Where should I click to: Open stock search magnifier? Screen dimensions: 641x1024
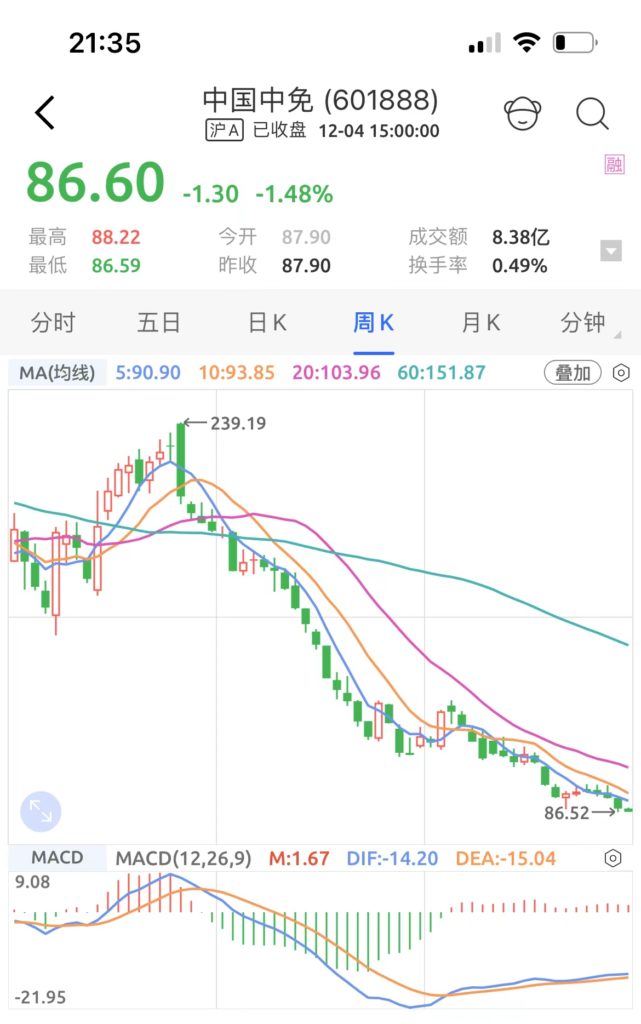592,113
